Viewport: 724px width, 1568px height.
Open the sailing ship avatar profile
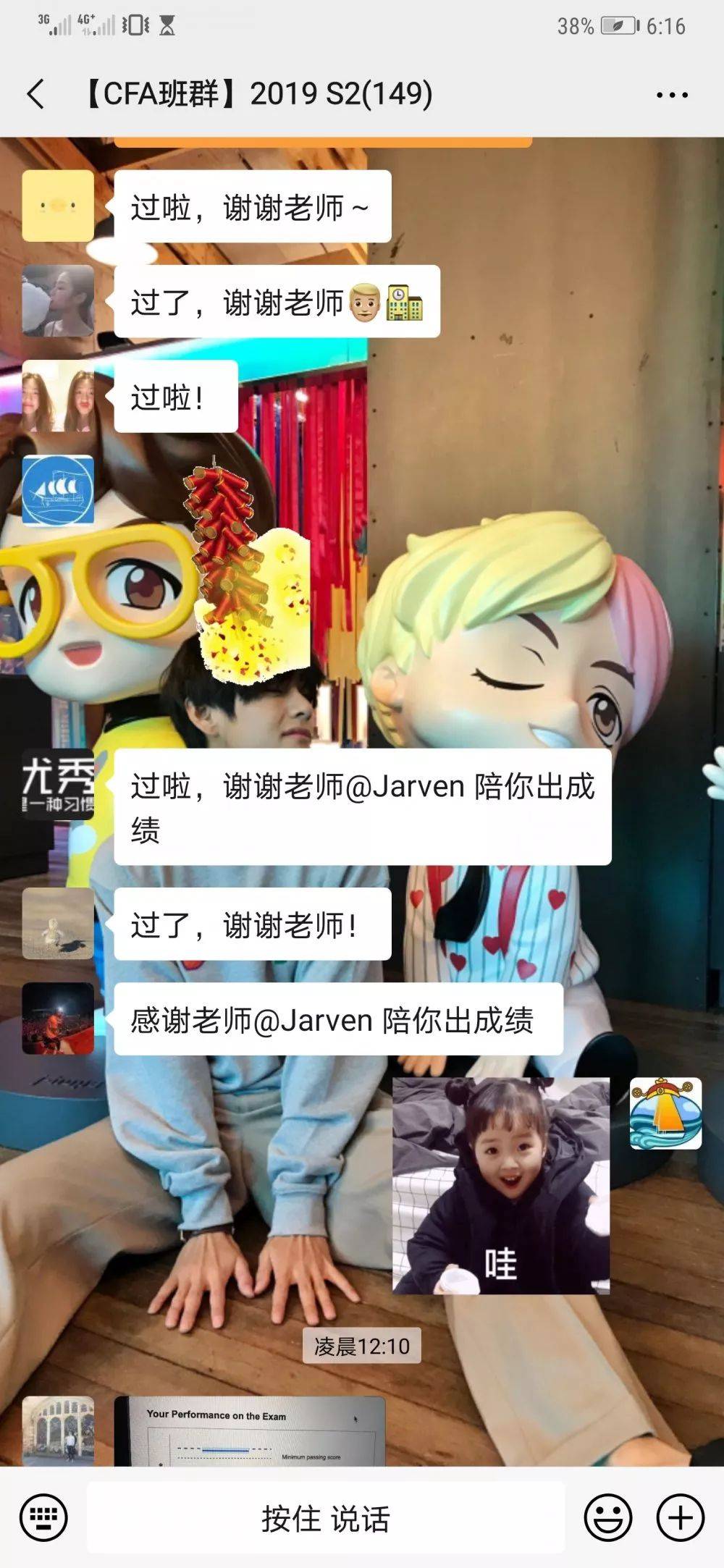[58, 490]
